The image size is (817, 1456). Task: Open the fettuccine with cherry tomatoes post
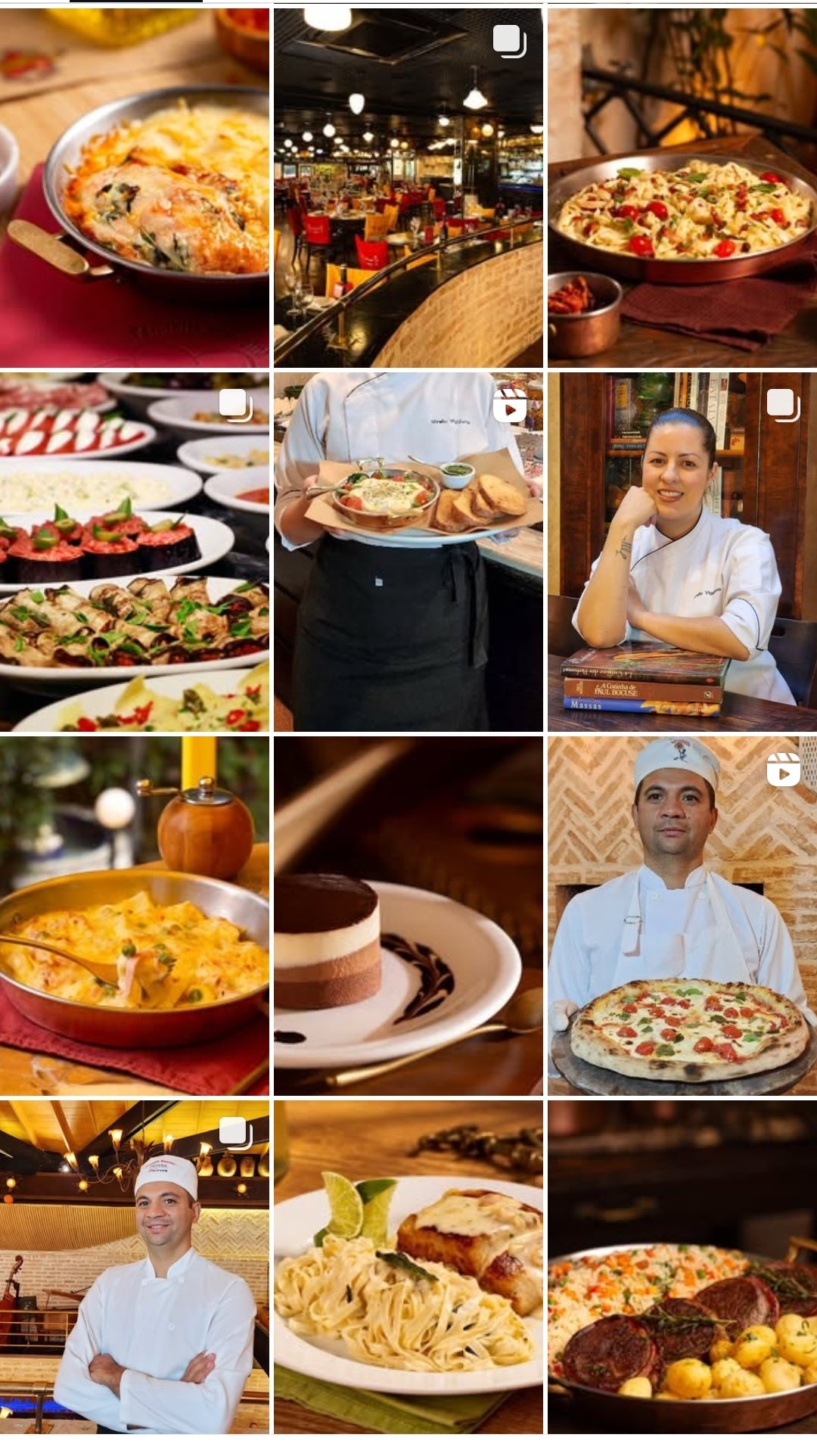tap(682, 188)
